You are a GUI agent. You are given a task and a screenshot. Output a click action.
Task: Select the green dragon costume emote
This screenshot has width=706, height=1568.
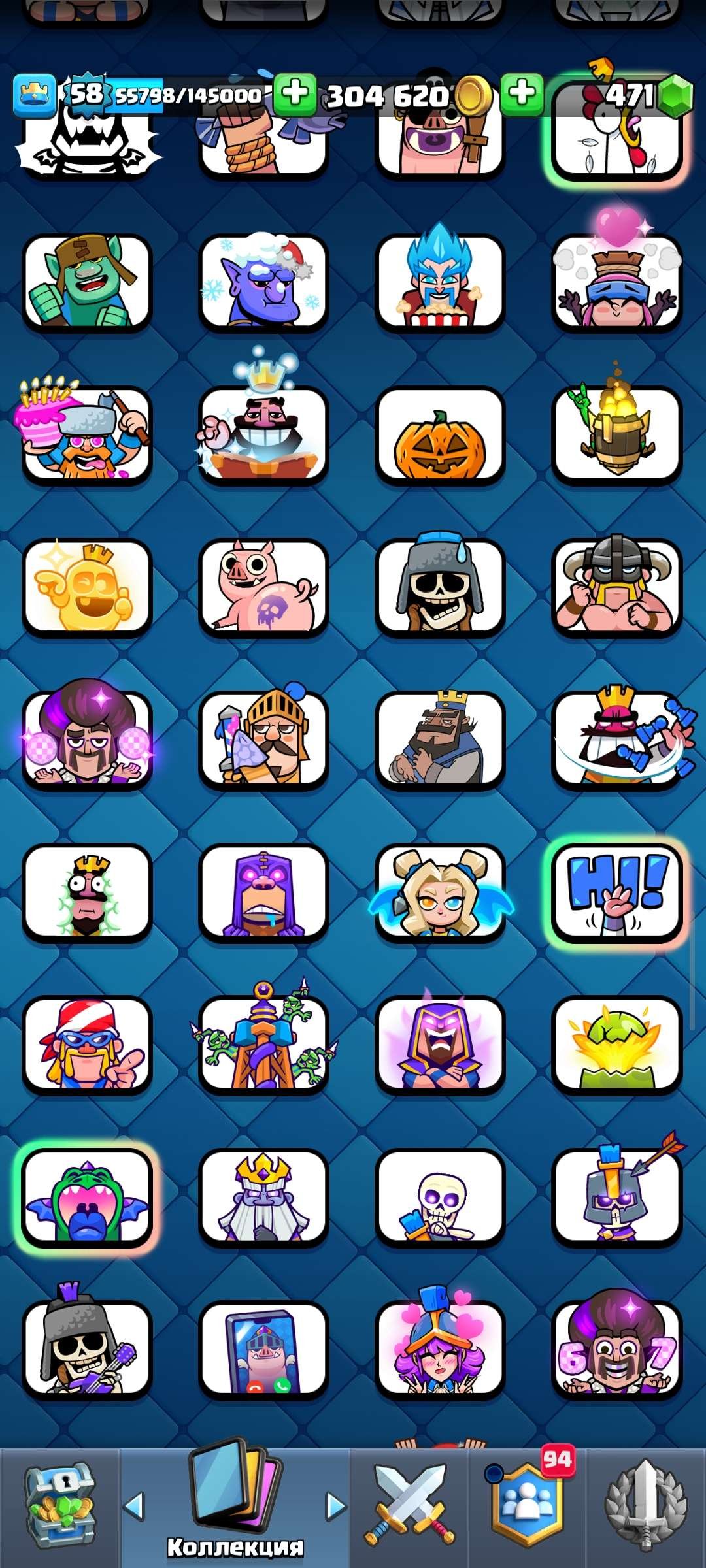[87, 1199]
